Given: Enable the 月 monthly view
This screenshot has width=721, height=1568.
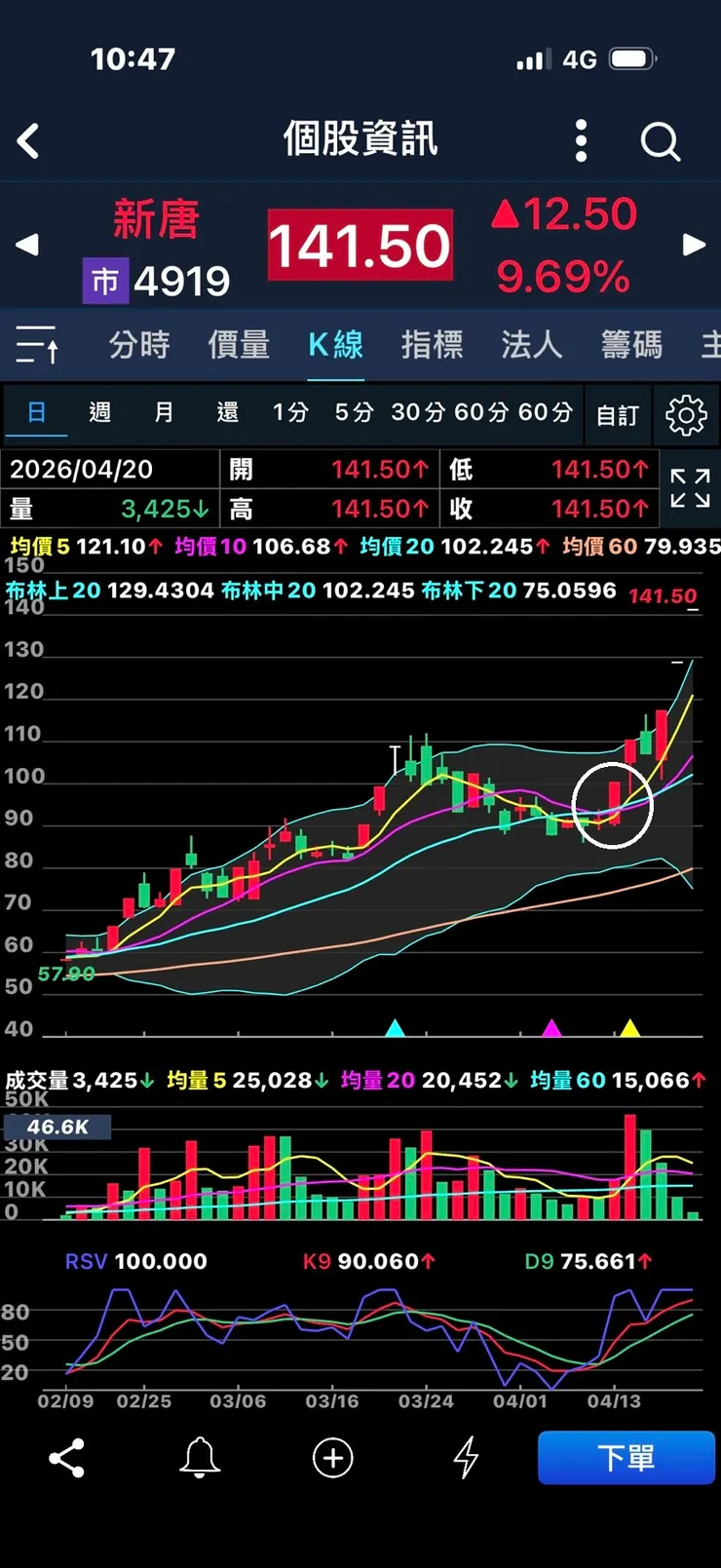Looking at the screenshot, I should [x=164, y=414].
